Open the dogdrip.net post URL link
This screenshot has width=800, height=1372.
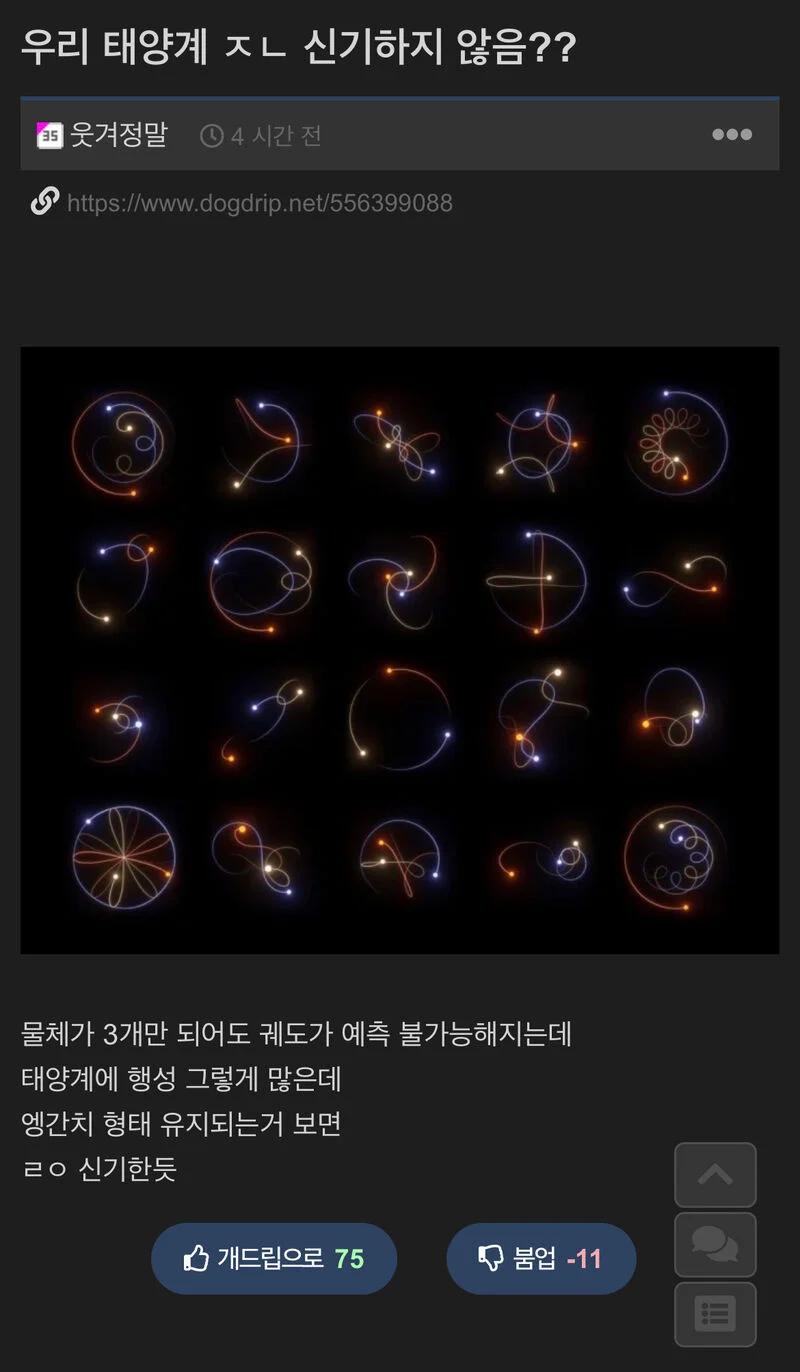coord(259,203)
